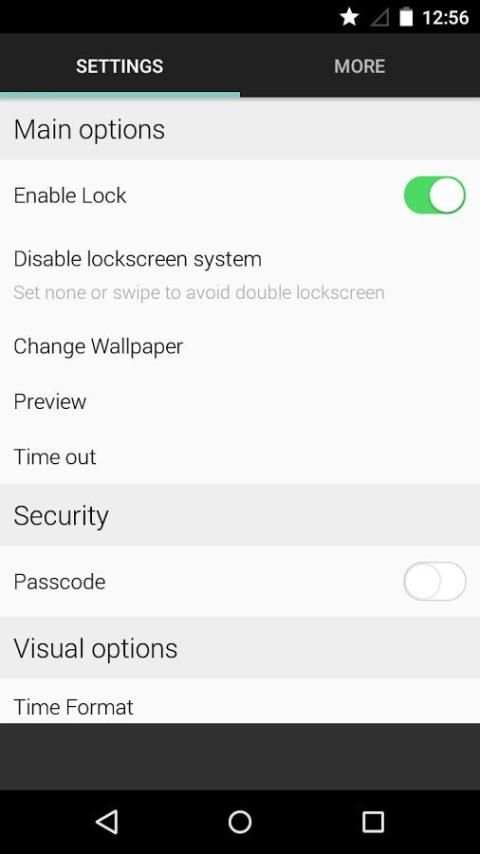This screenshot has width=480, height=854.
Task: Tap the system home button
Action: pos(240,821)
